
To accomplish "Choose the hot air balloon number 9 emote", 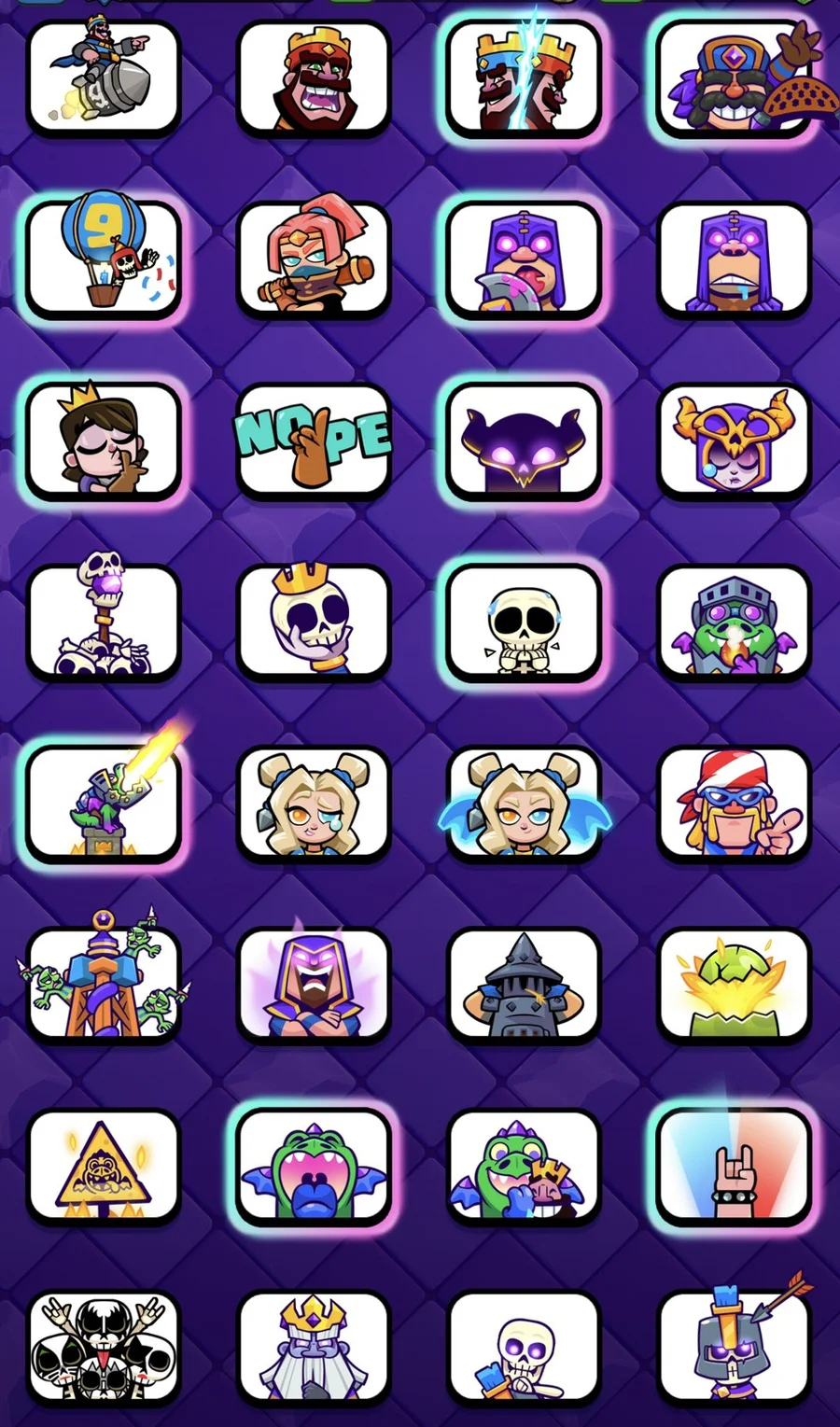I will (x=103, y=259).
